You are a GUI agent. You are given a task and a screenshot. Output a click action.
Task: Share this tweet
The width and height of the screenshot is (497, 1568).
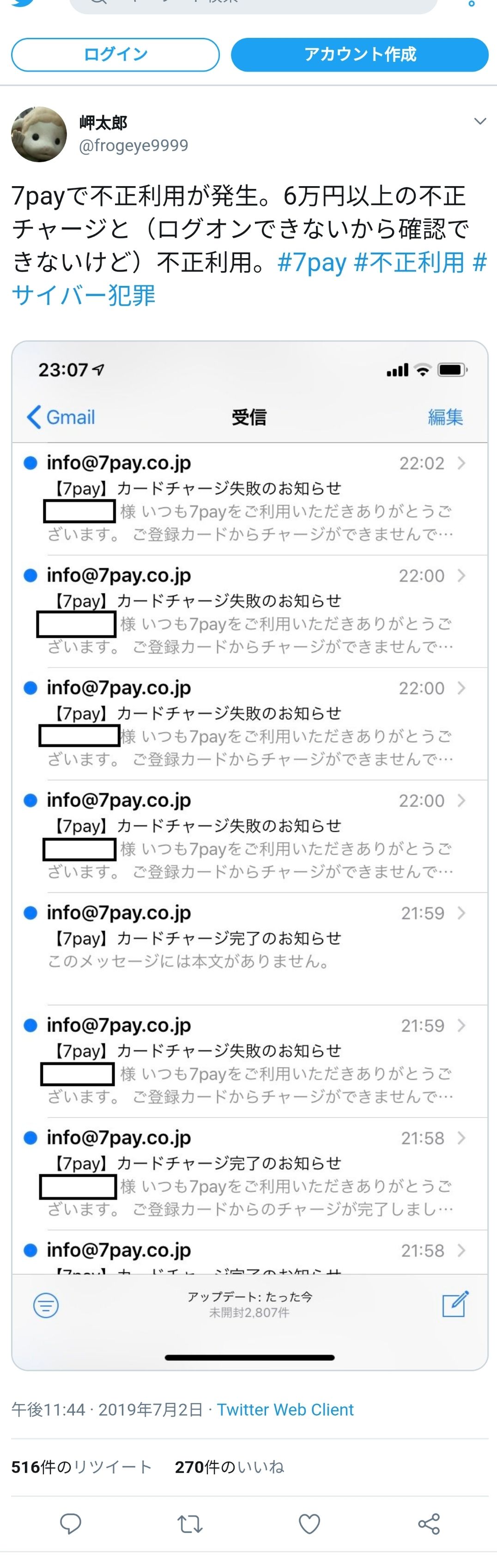(429, 1524)
